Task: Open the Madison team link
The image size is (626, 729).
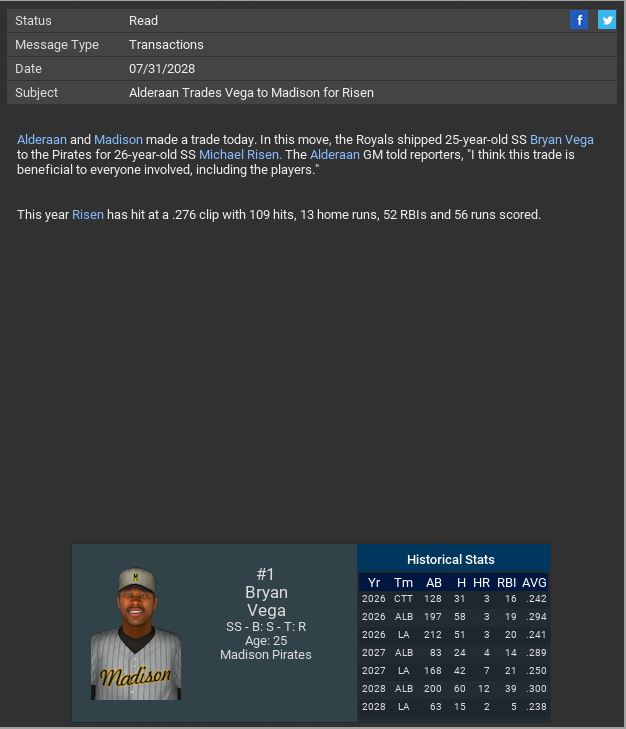Action: [x=118, y=140]
